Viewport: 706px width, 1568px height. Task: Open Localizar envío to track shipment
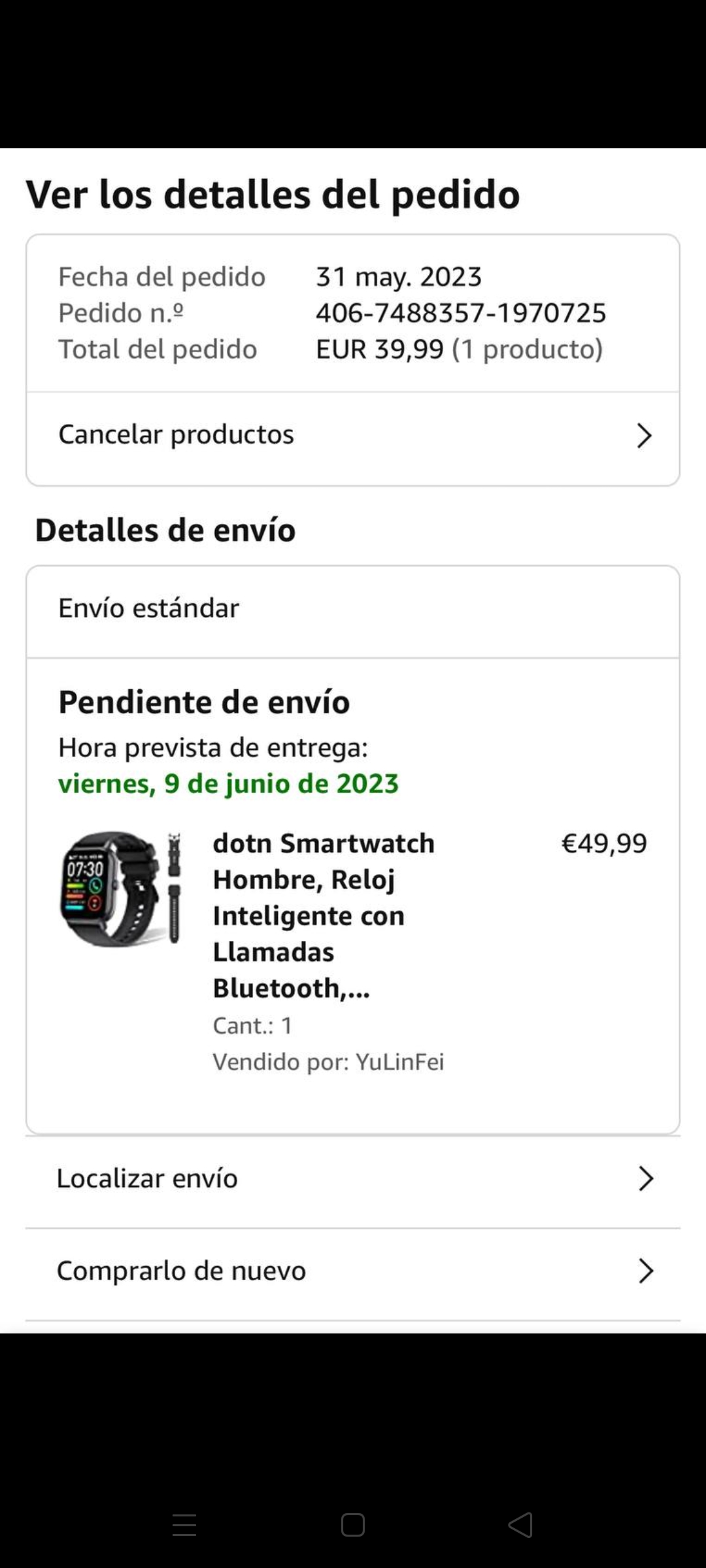tap(353, 1179)
